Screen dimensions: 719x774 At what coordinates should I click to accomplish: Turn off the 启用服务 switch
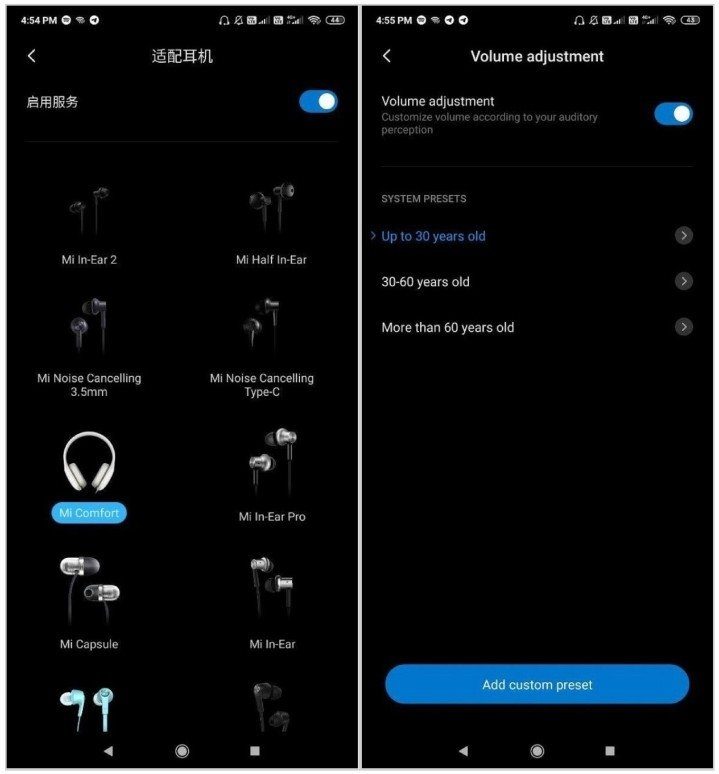point(318,102)
